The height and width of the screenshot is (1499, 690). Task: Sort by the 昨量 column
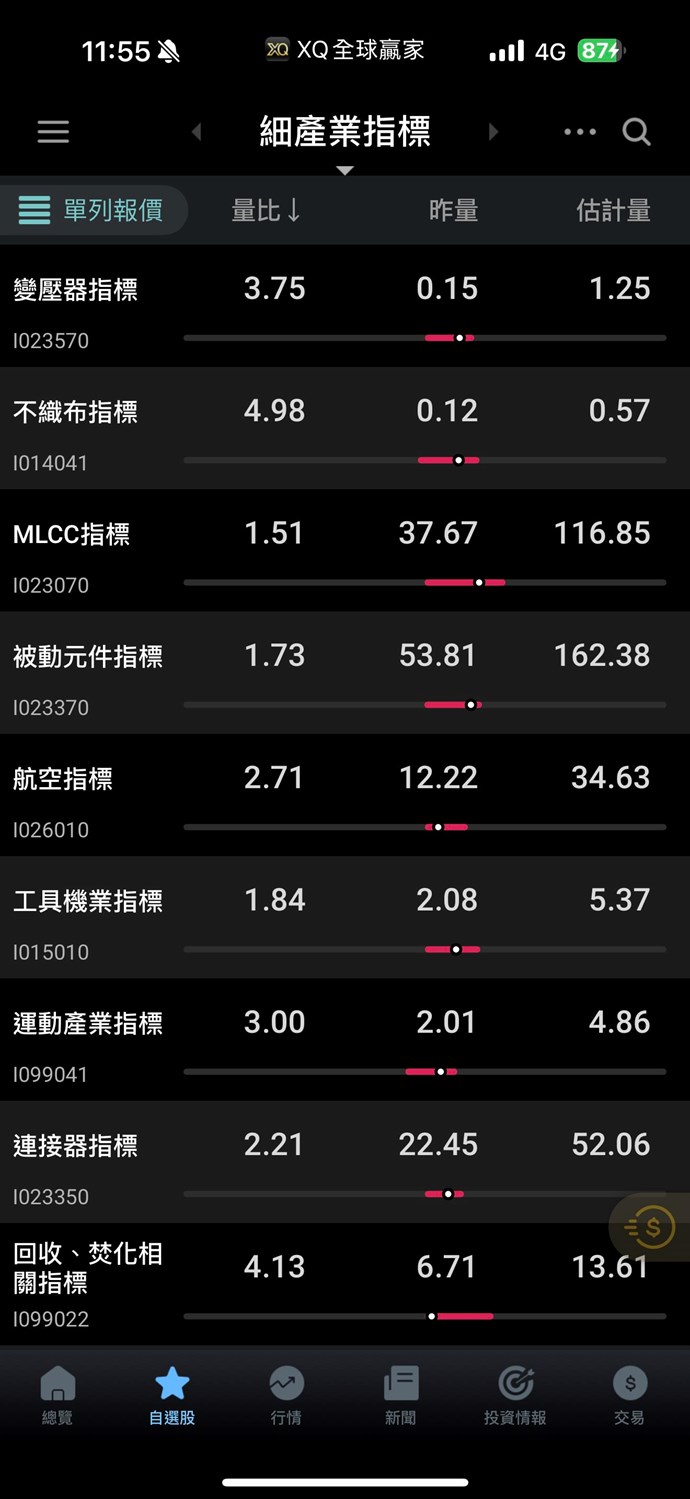click(x=453, y=210)
